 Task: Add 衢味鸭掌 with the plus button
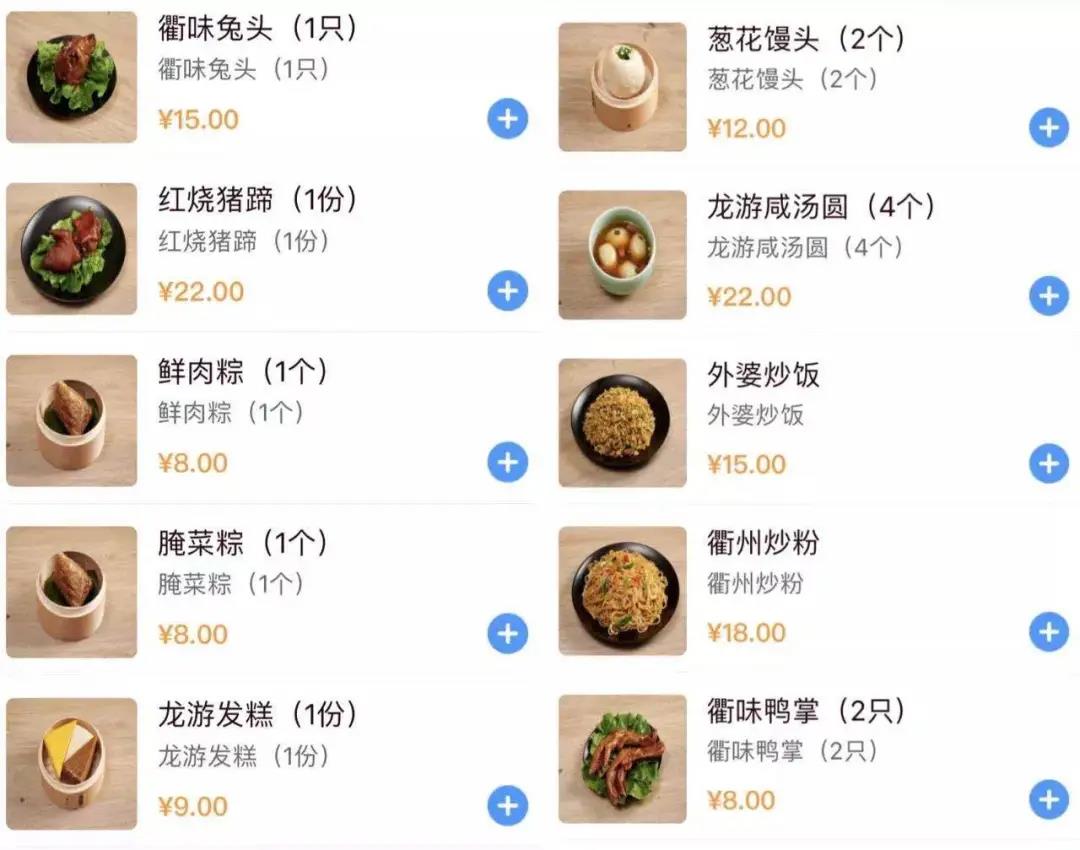(1048, 800)
